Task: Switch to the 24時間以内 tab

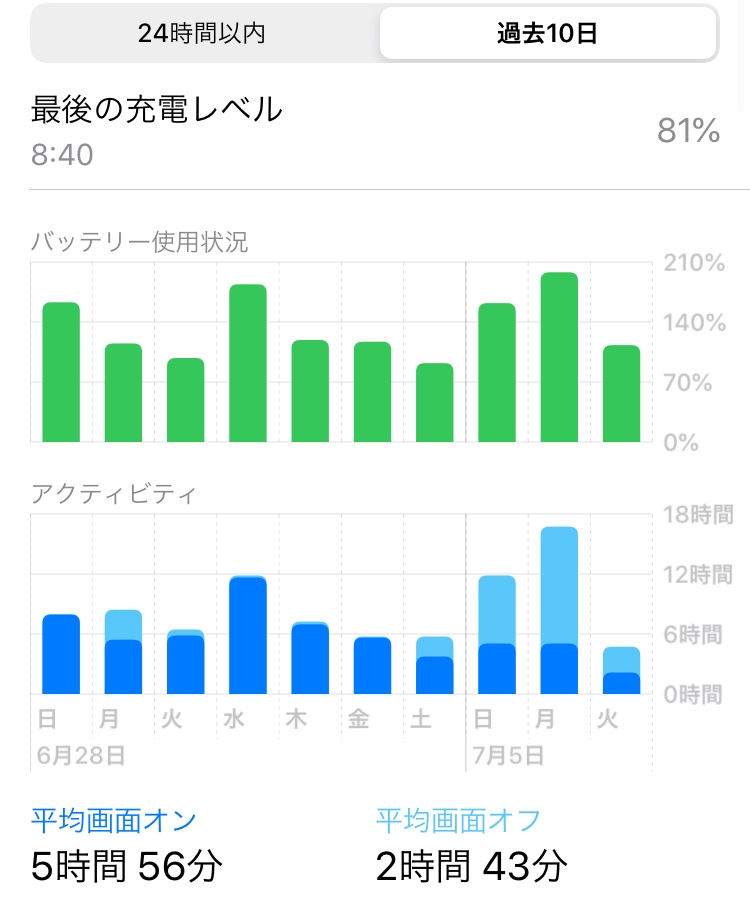Action: (x=201, y=34)
